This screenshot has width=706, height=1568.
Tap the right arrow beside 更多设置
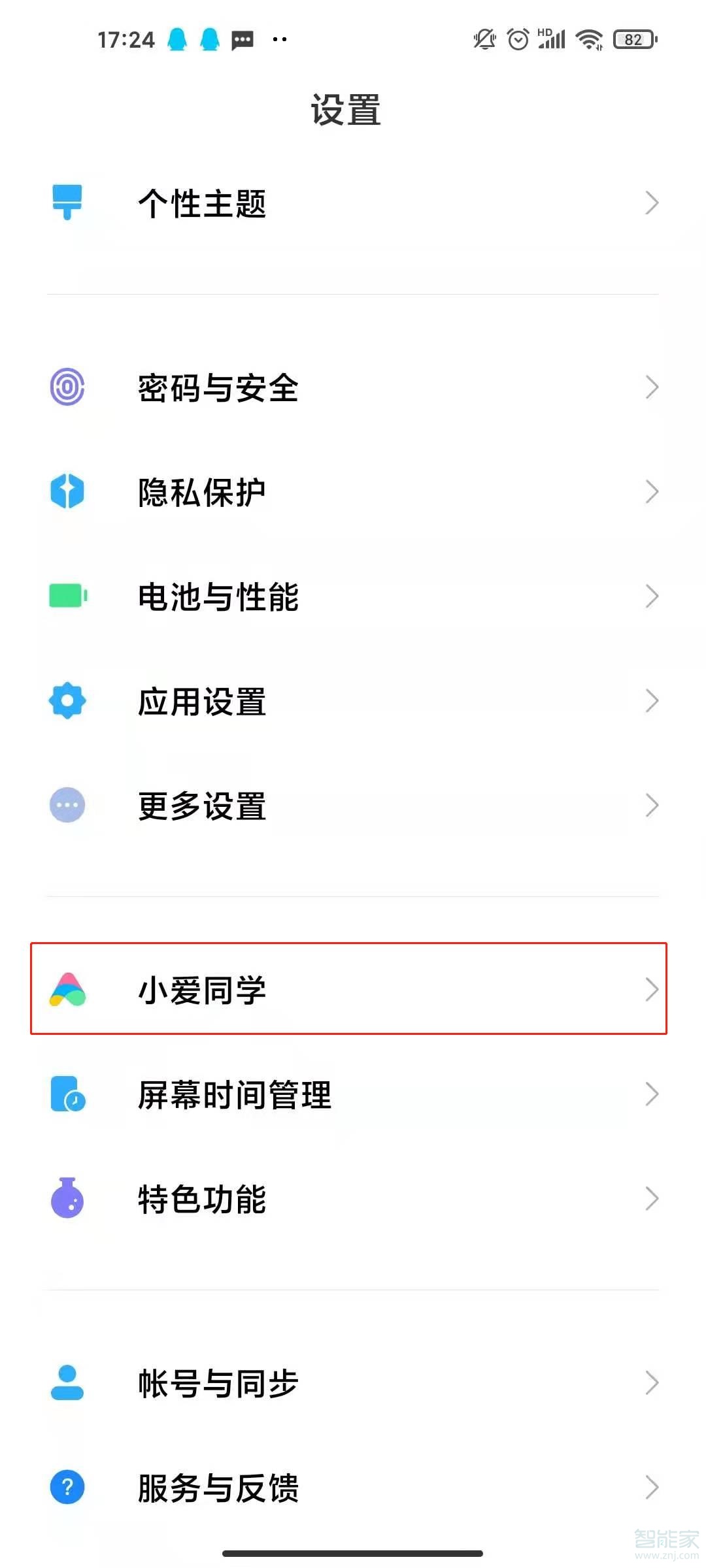652,805
